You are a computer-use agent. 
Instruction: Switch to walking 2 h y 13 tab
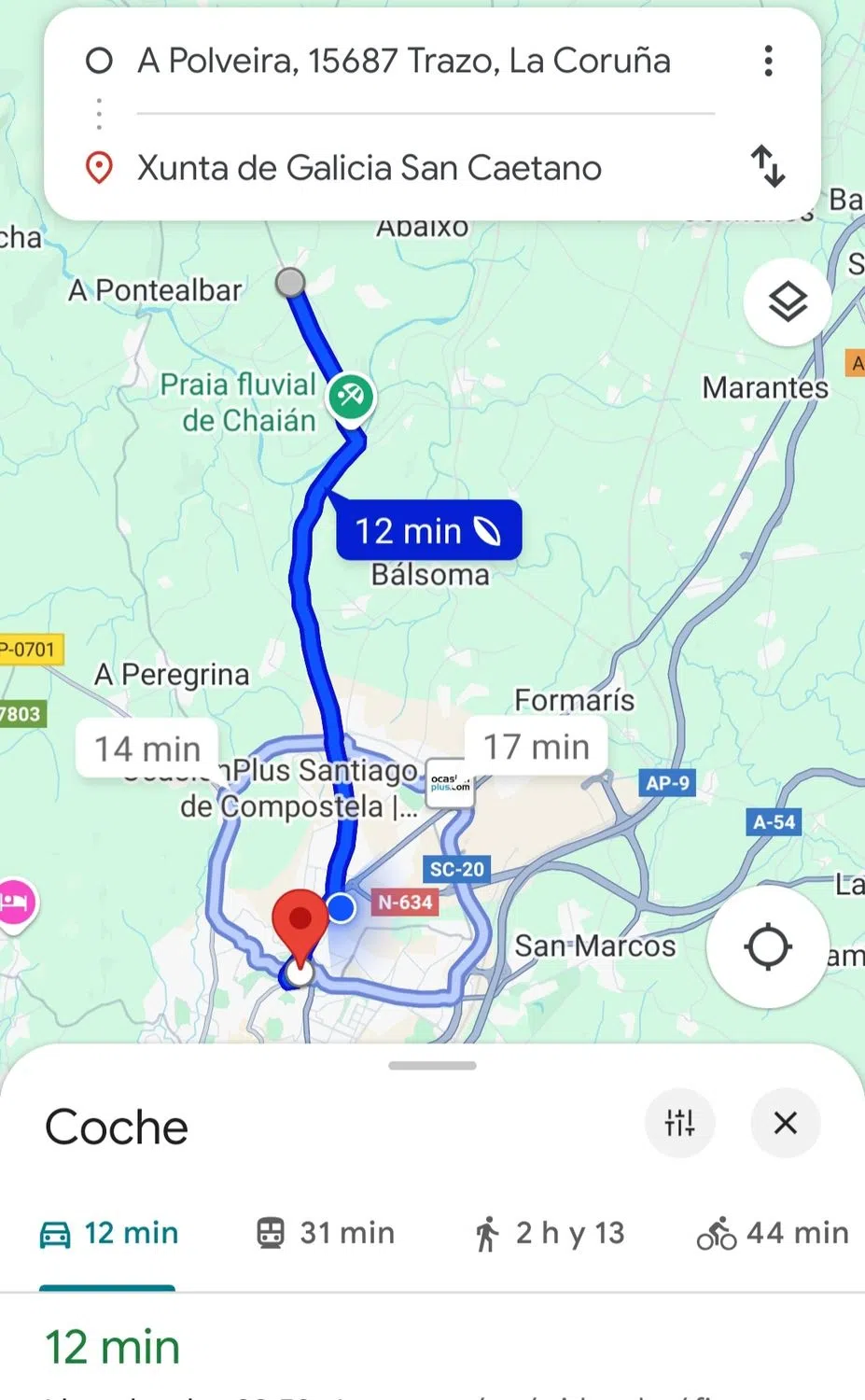click(x=549, y=1233)
